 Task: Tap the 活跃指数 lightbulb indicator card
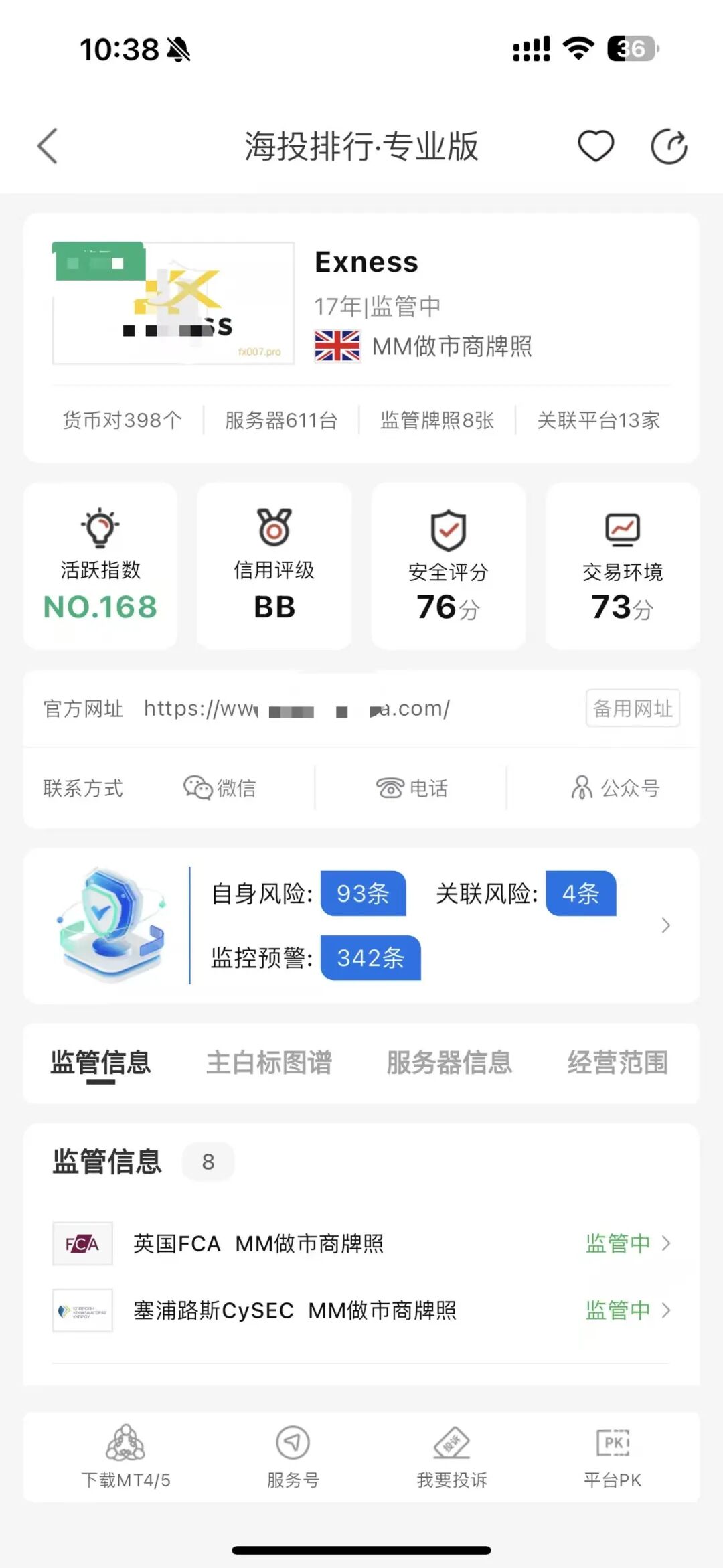[100, 568]
